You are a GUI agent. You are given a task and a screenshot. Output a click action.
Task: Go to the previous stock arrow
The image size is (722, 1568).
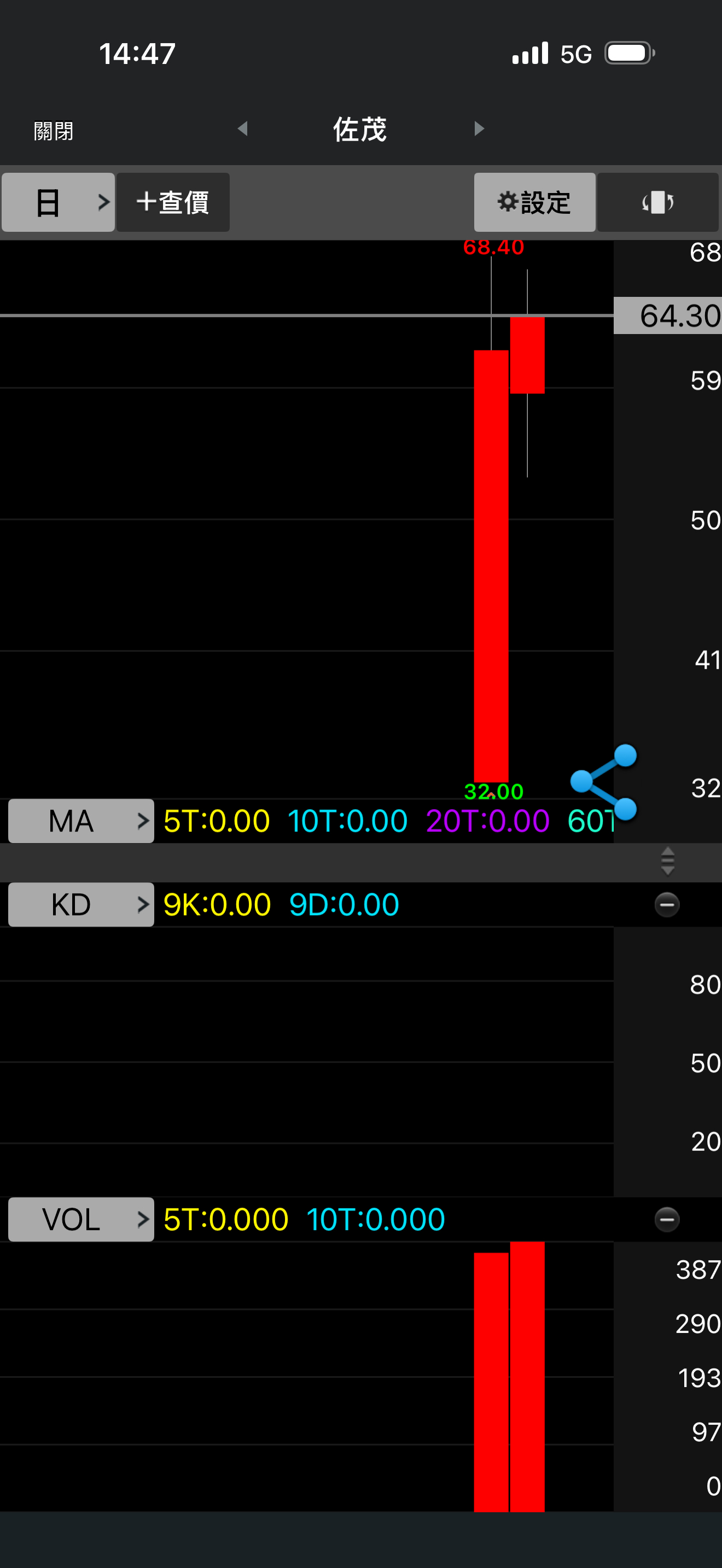pyautogui.click(x=242, y=128)
